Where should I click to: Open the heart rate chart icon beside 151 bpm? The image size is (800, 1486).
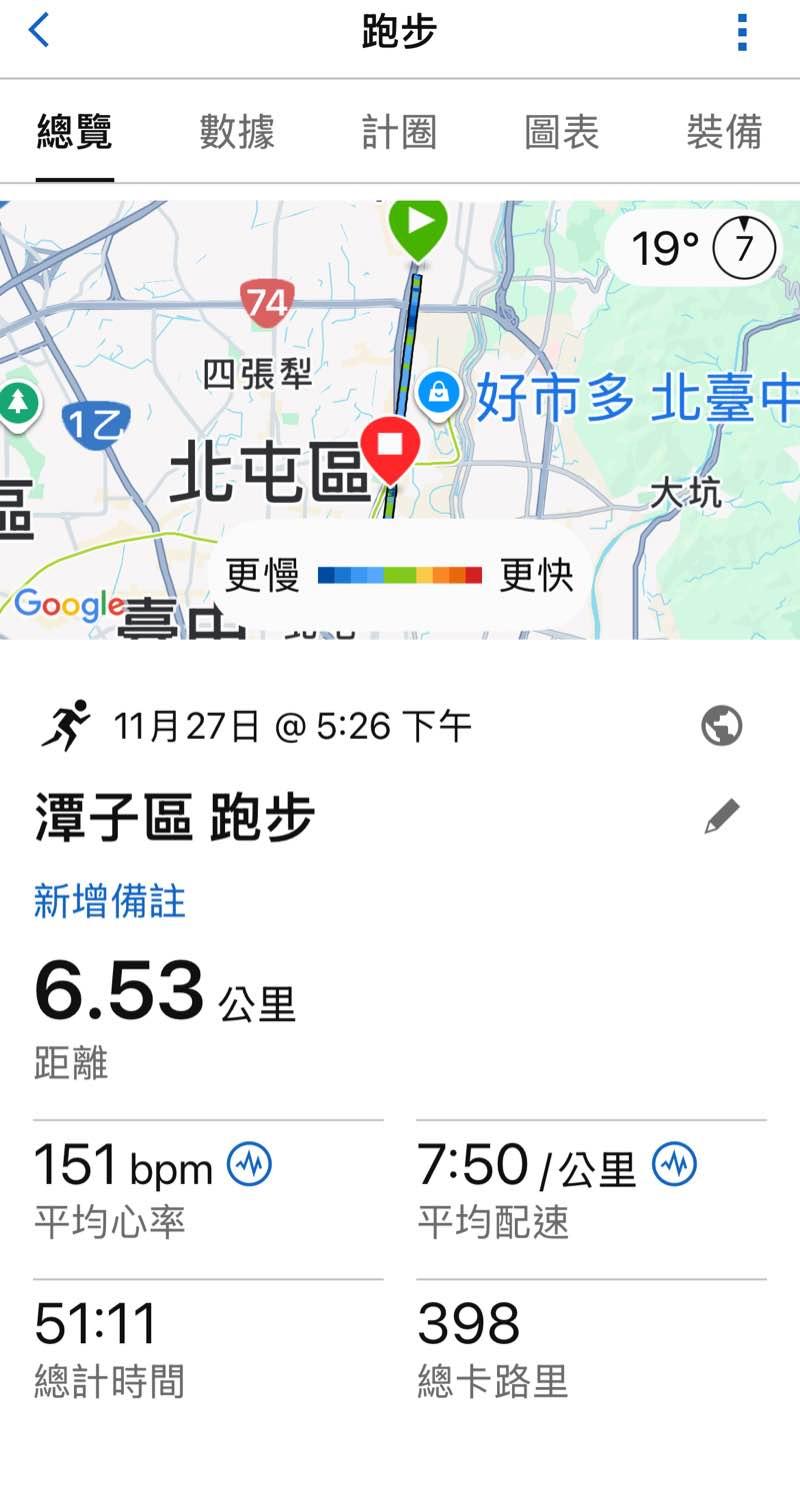(x=249, y=1165)
